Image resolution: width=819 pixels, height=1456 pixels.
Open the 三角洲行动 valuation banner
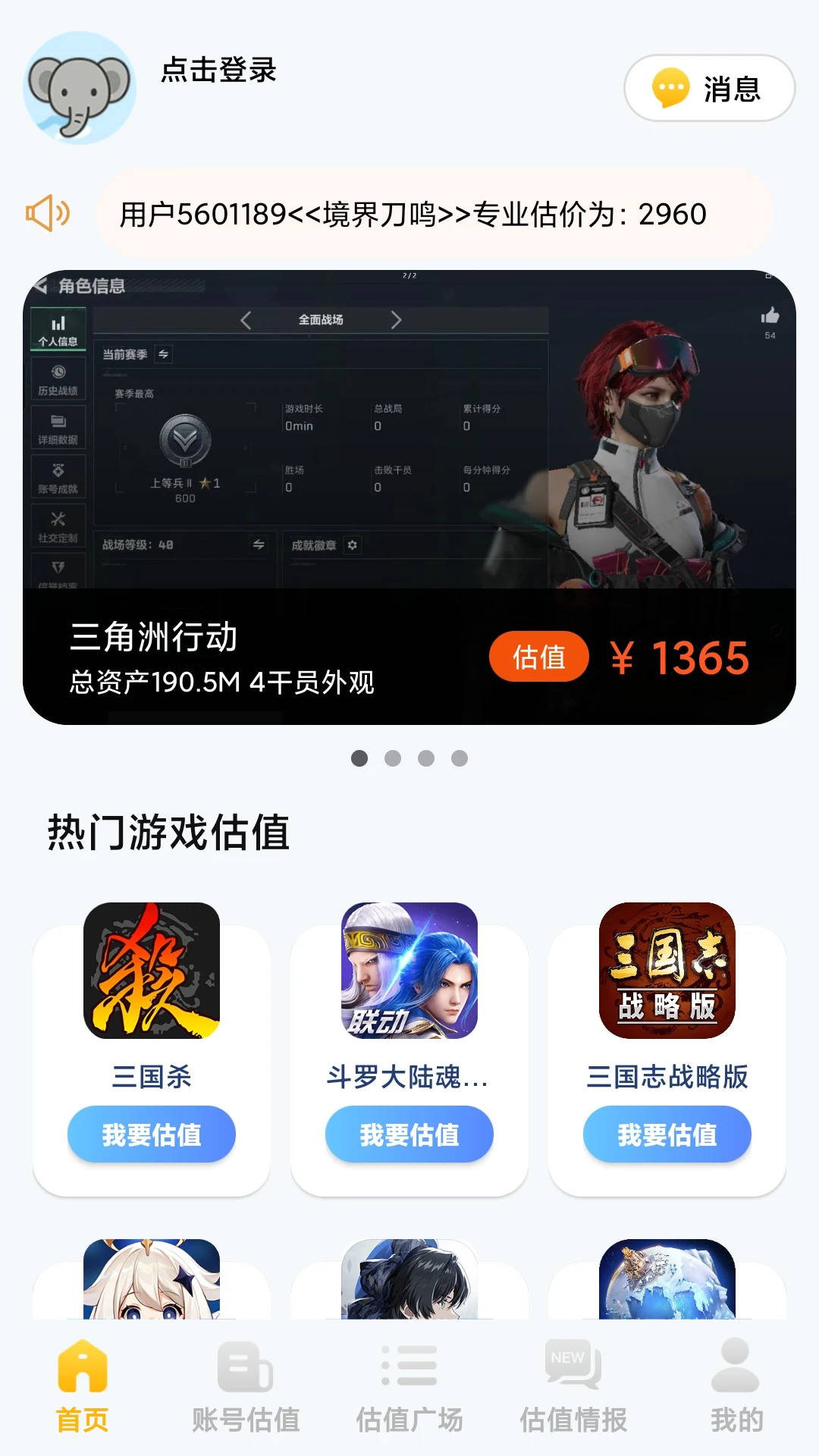coord(409,497)
